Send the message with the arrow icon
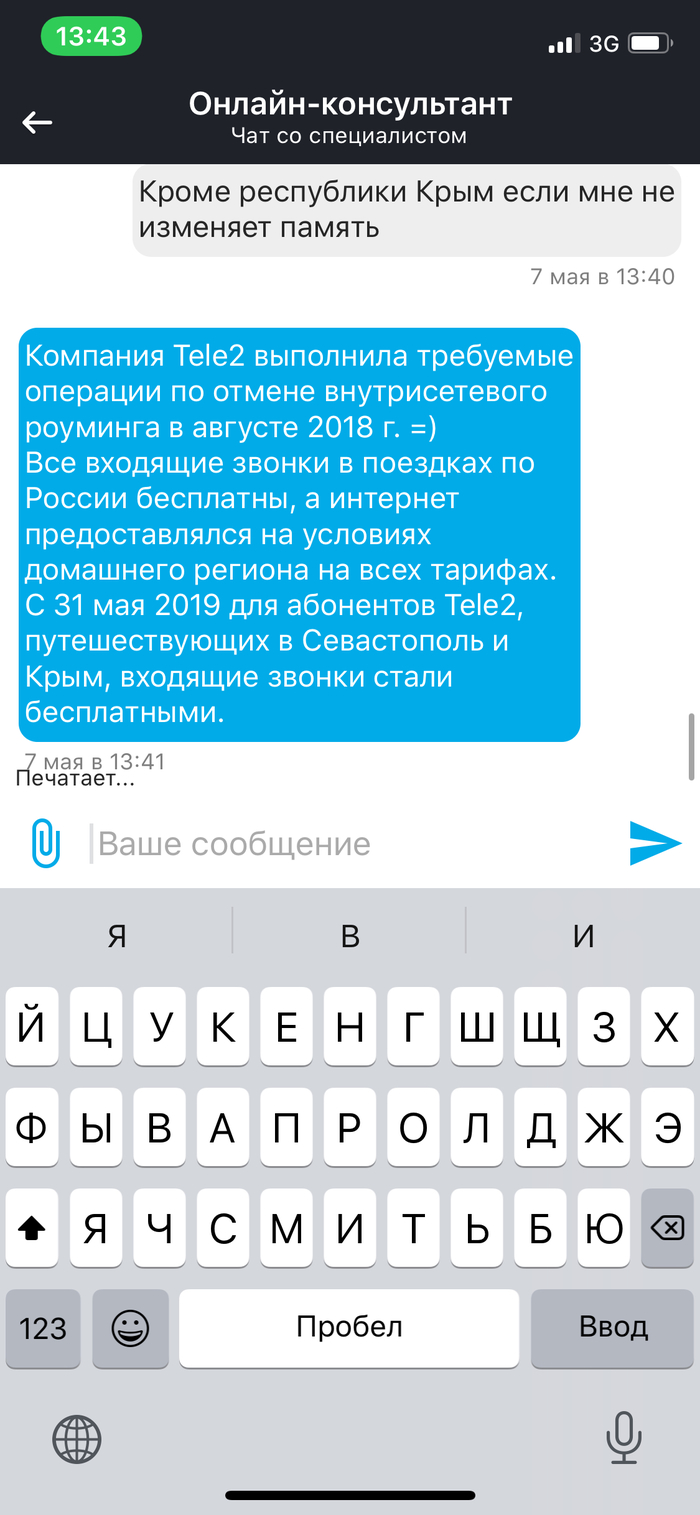The height and width of the screenshot is (1515, 700). click(x=655, y=843)
